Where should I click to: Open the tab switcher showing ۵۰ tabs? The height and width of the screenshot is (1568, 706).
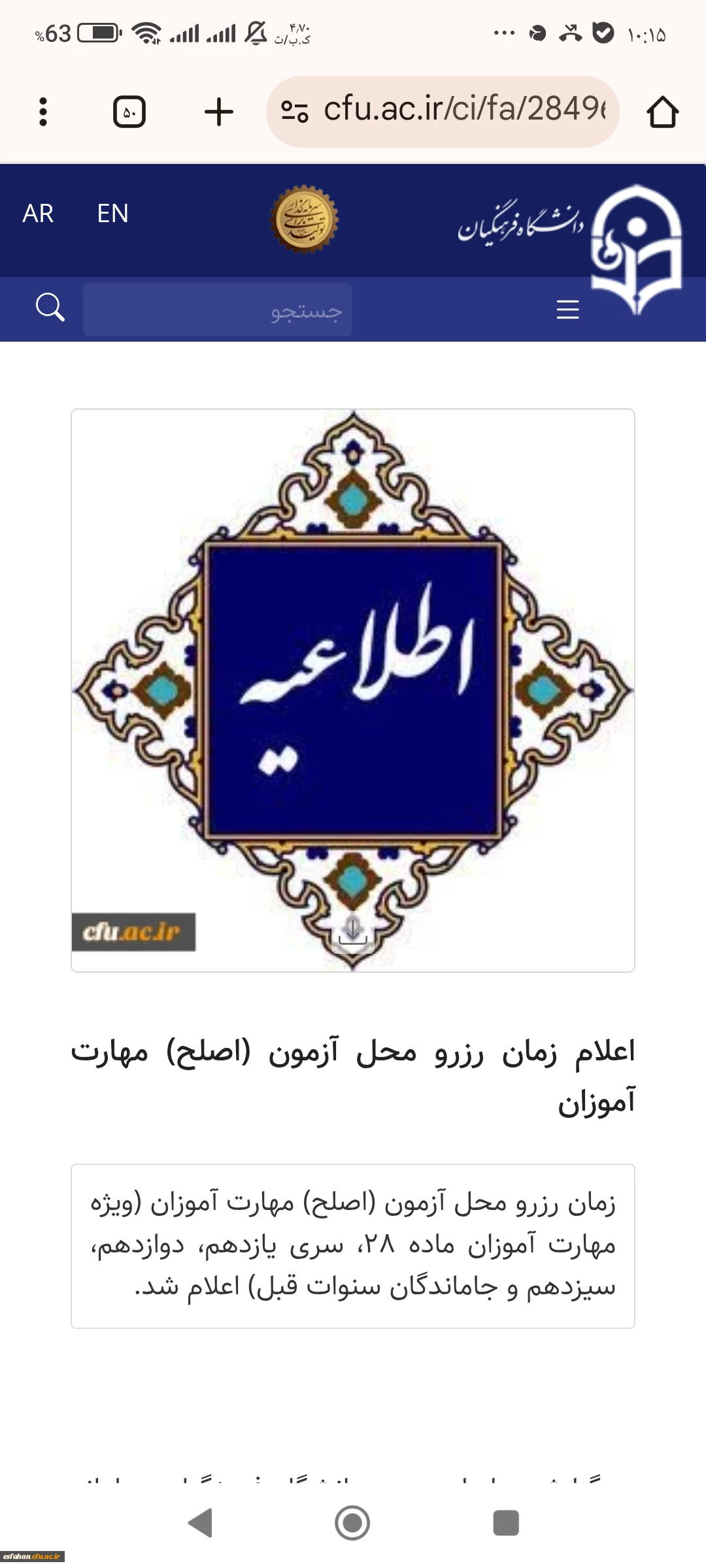coord(129,112)
